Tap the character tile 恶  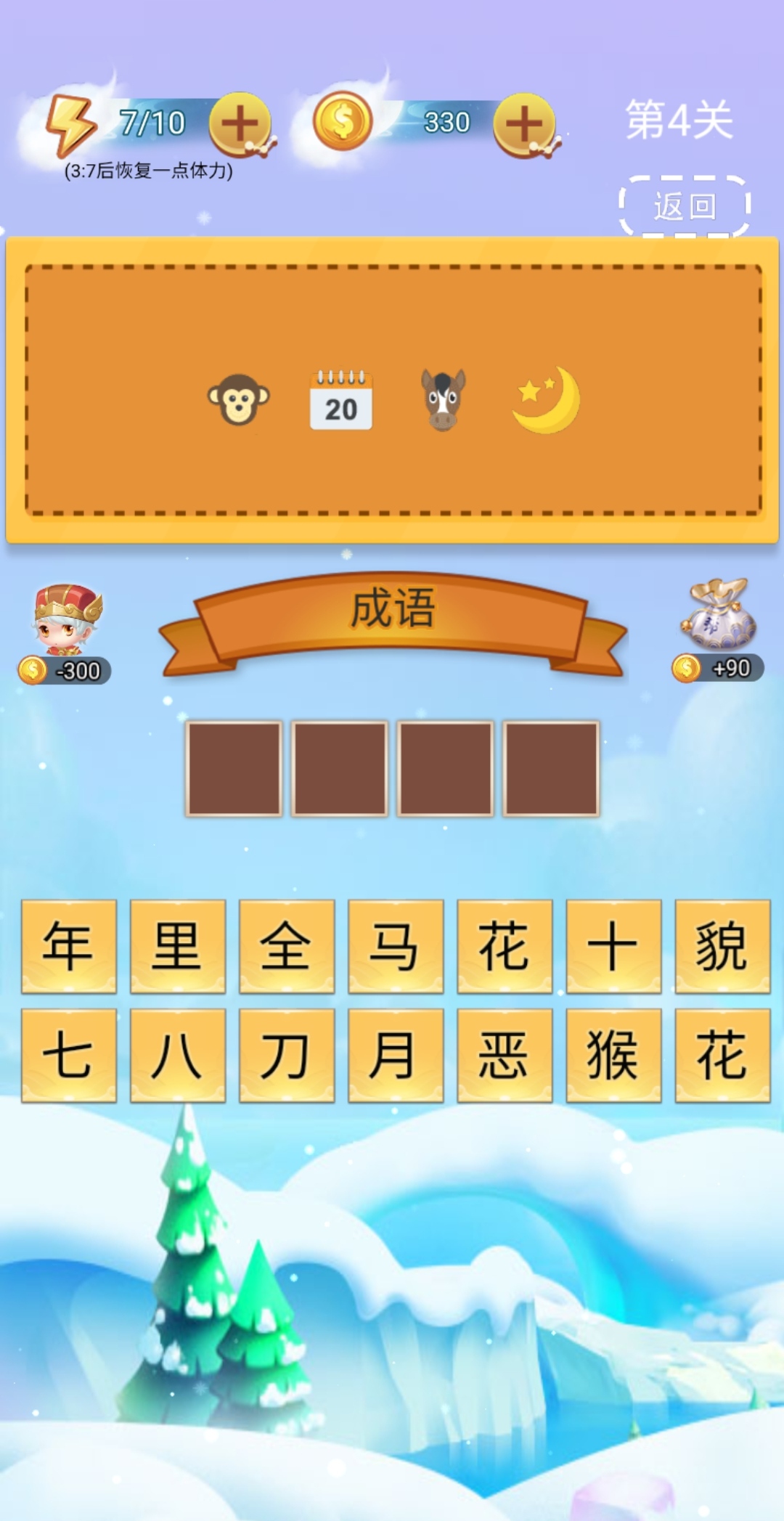505,1055
